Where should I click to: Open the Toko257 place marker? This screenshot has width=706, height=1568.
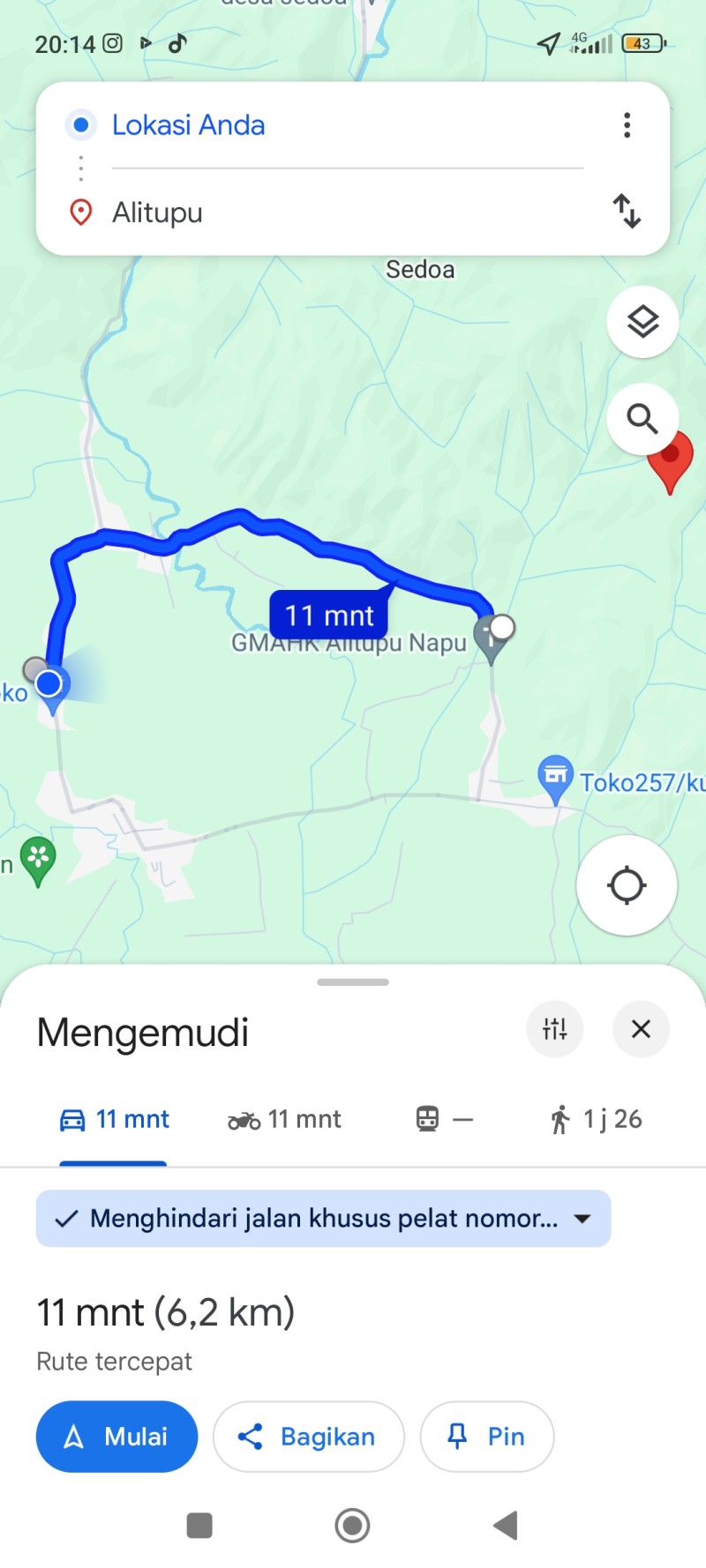[x=555, y=777]
